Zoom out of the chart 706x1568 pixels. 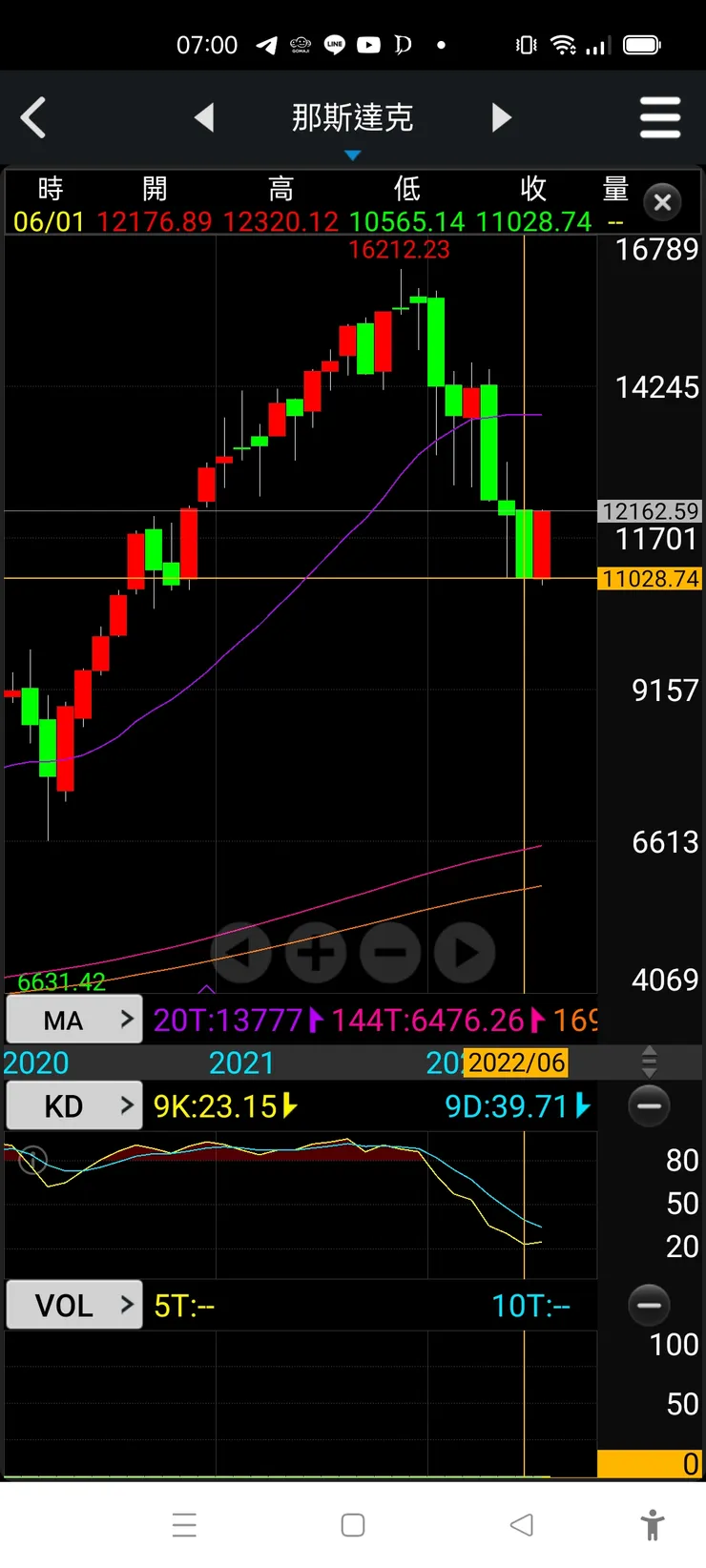pos(390,952)
